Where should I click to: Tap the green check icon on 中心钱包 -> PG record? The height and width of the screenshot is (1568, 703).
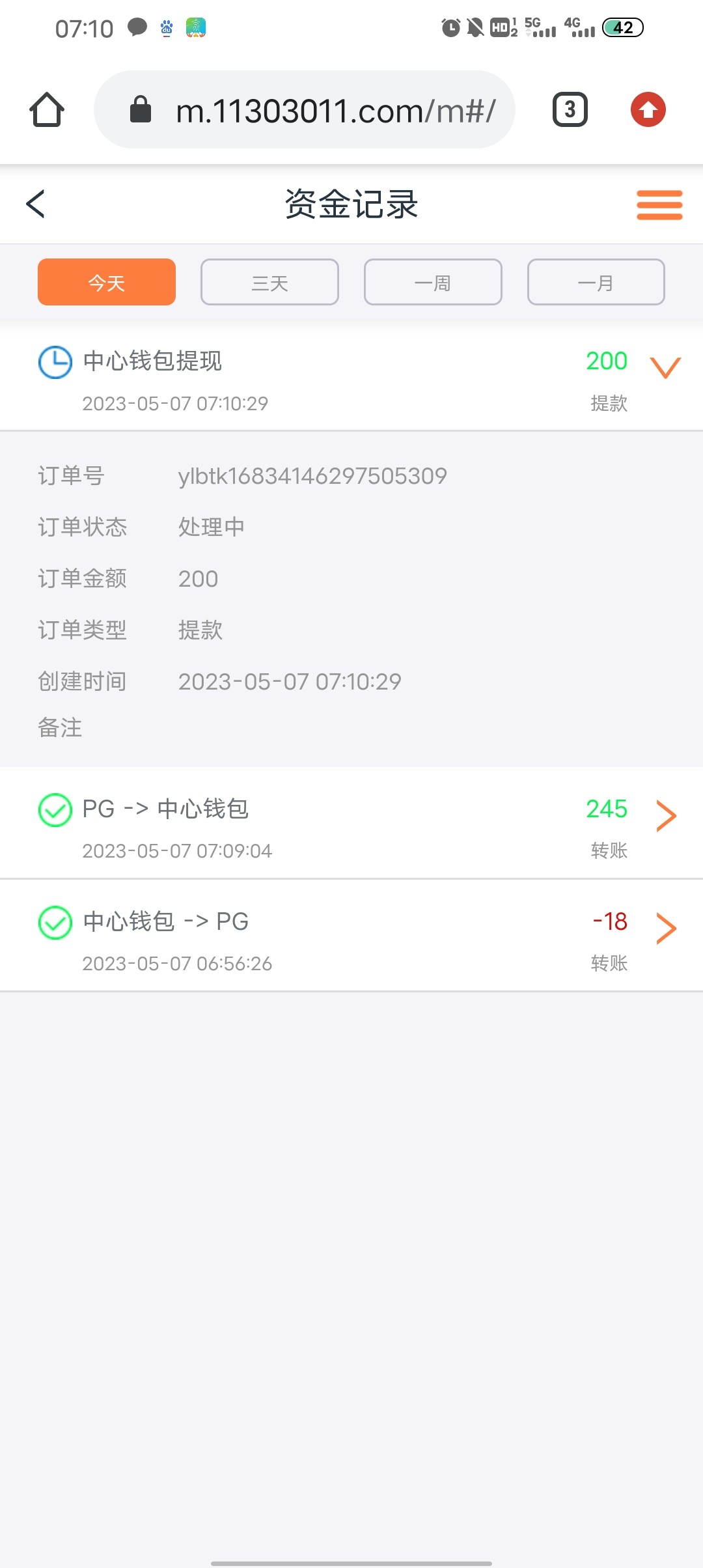click(x=55, y=923)
